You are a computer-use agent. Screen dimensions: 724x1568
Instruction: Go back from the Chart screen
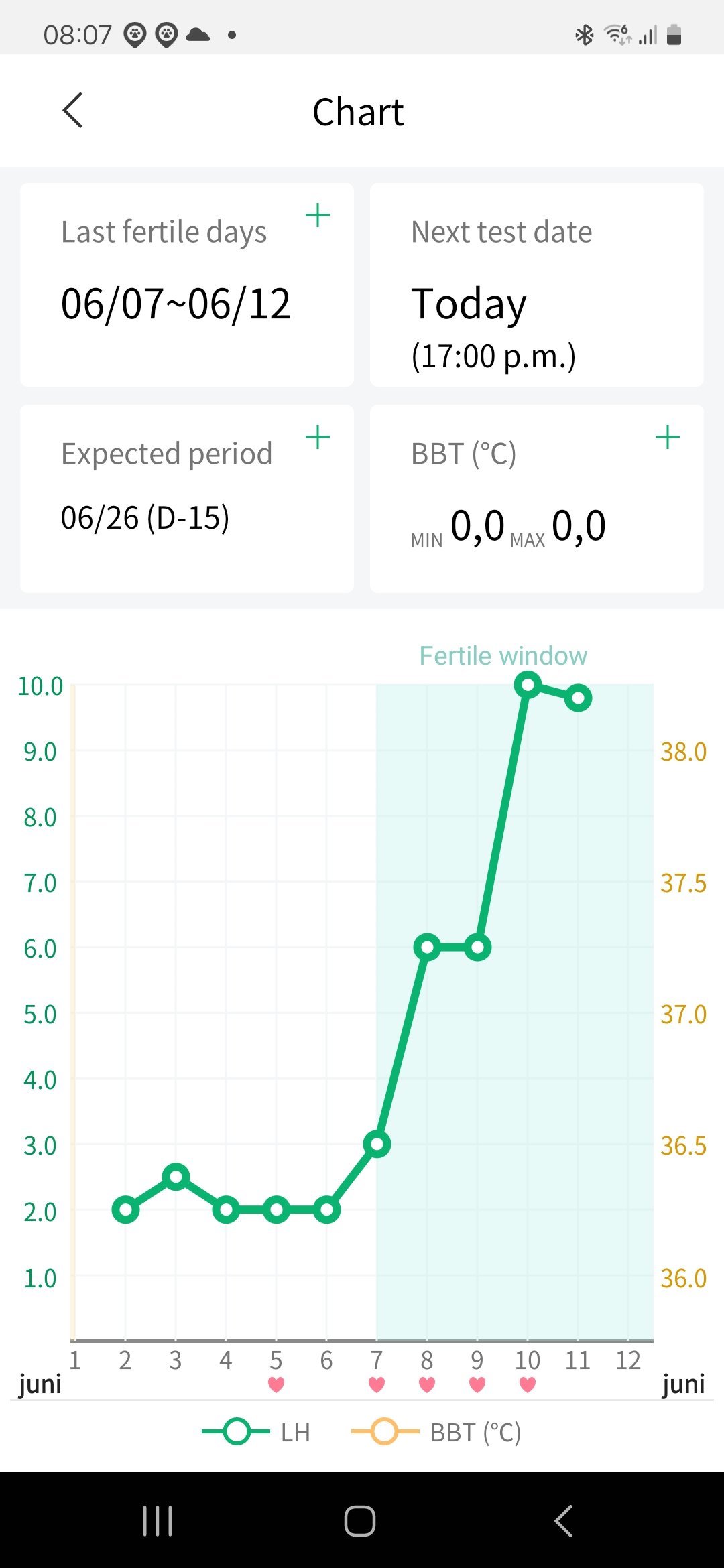72,111
